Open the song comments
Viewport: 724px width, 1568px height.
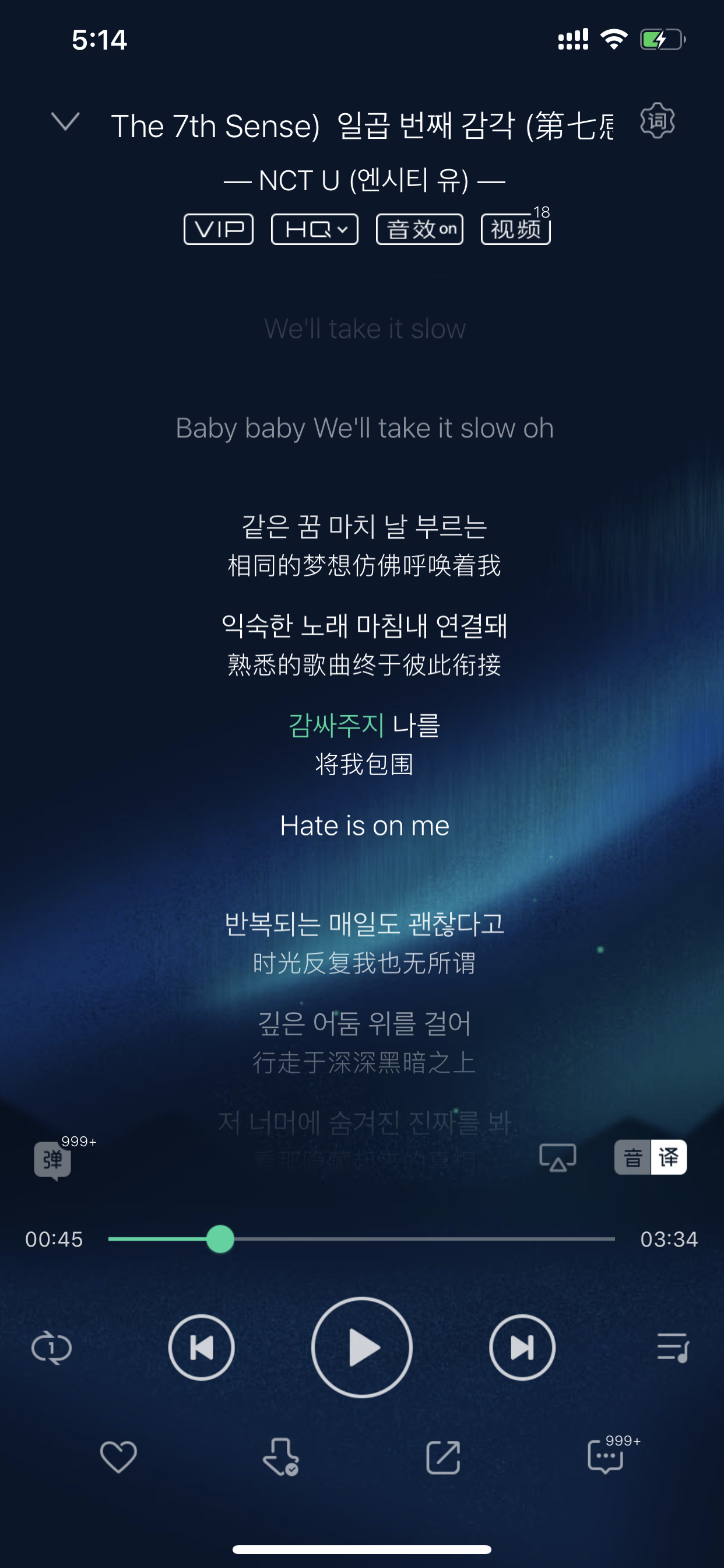pyautogui.click(x=606, y=1457)
